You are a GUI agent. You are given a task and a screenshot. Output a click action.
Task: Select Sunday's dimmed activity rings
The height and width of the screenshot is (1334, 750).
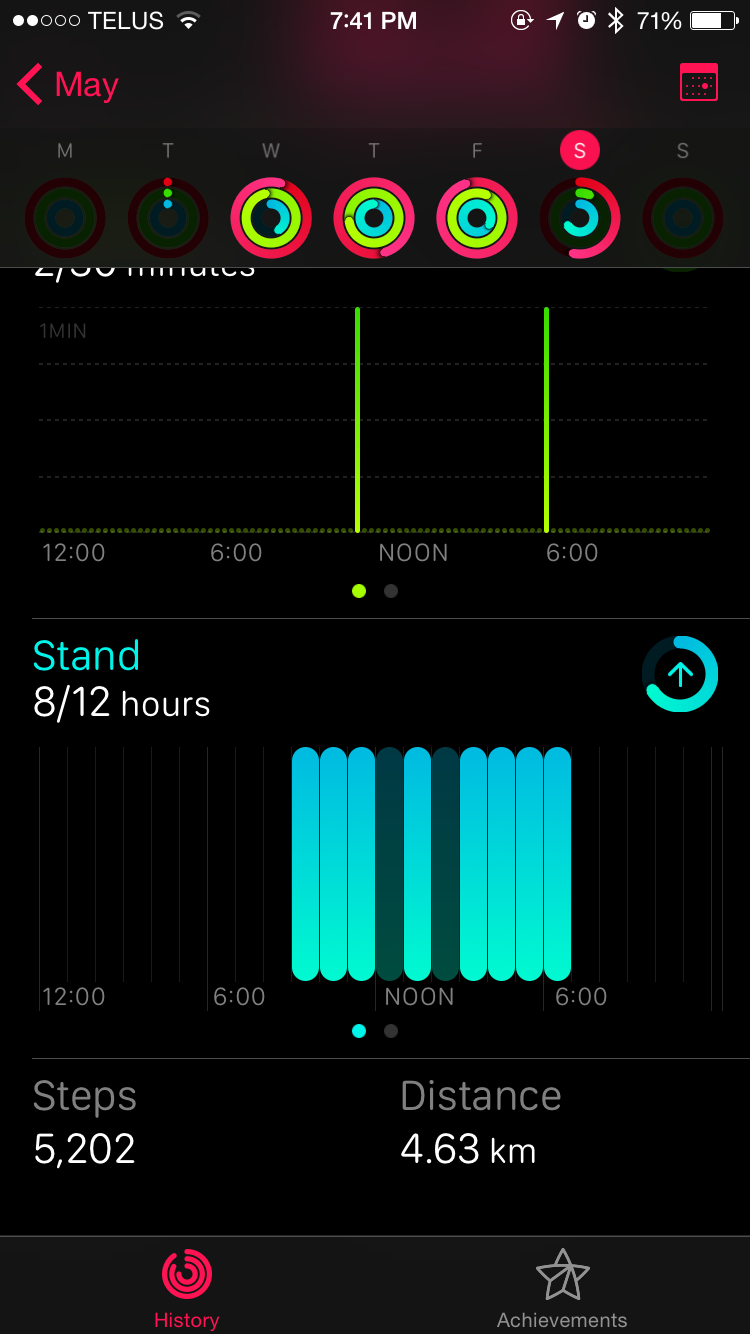pos(683,218)
